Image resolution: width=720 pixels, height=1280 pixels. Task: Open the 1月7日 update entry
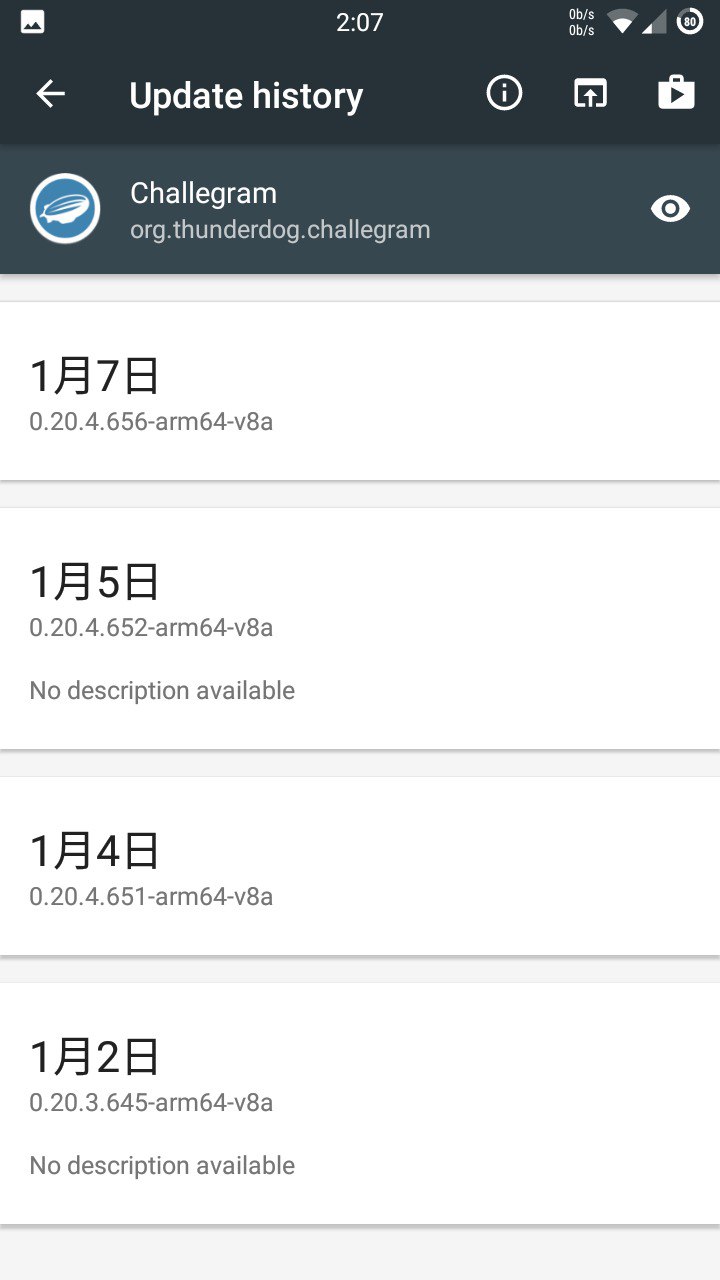coord(360,391)
